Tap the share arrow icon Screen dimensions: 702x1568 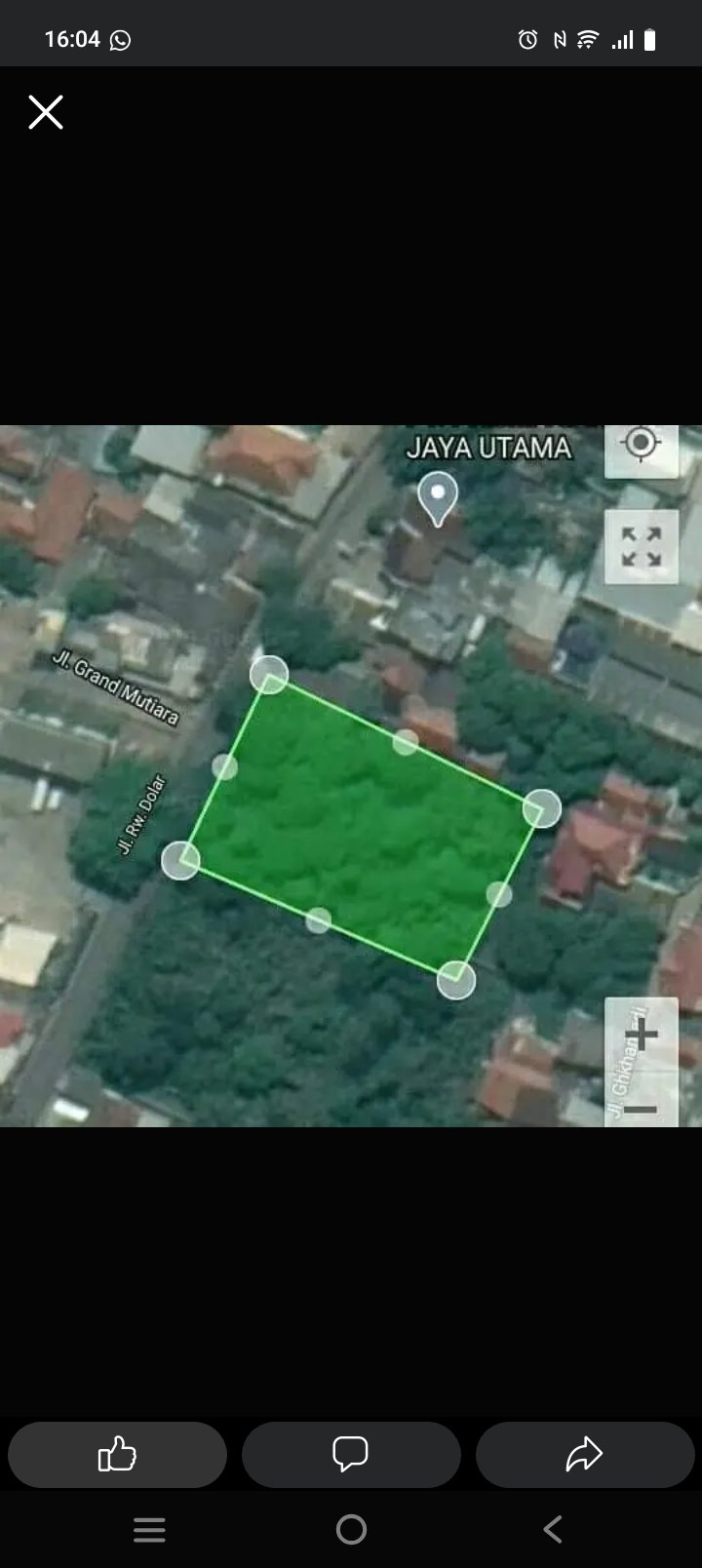click(x=585, y=1454)
